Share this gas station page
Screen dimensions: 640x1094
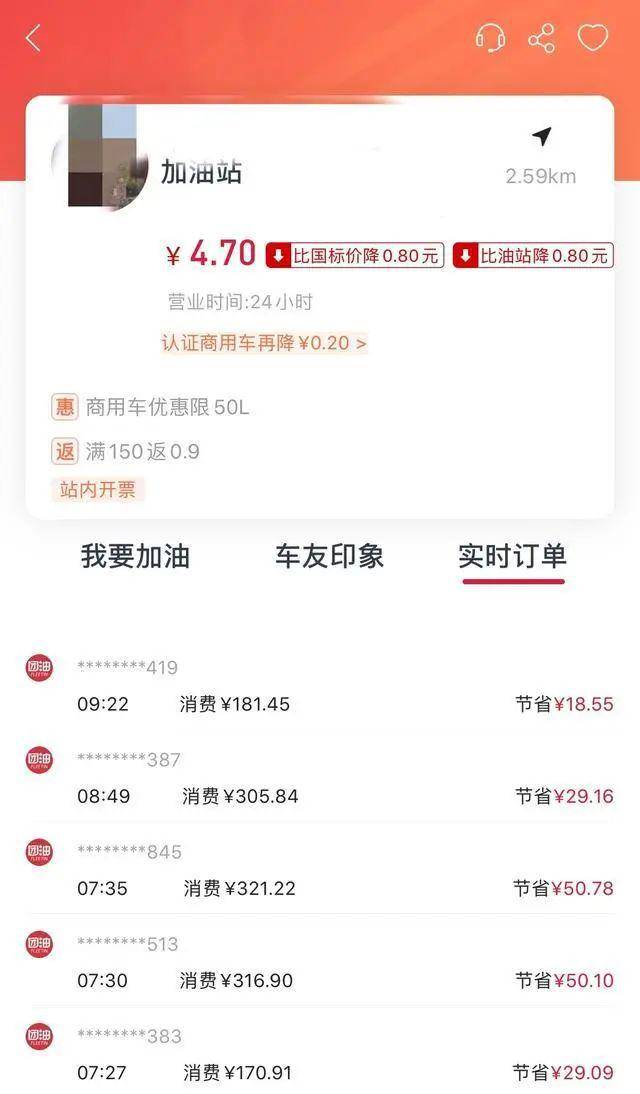[x=541, y=38]
